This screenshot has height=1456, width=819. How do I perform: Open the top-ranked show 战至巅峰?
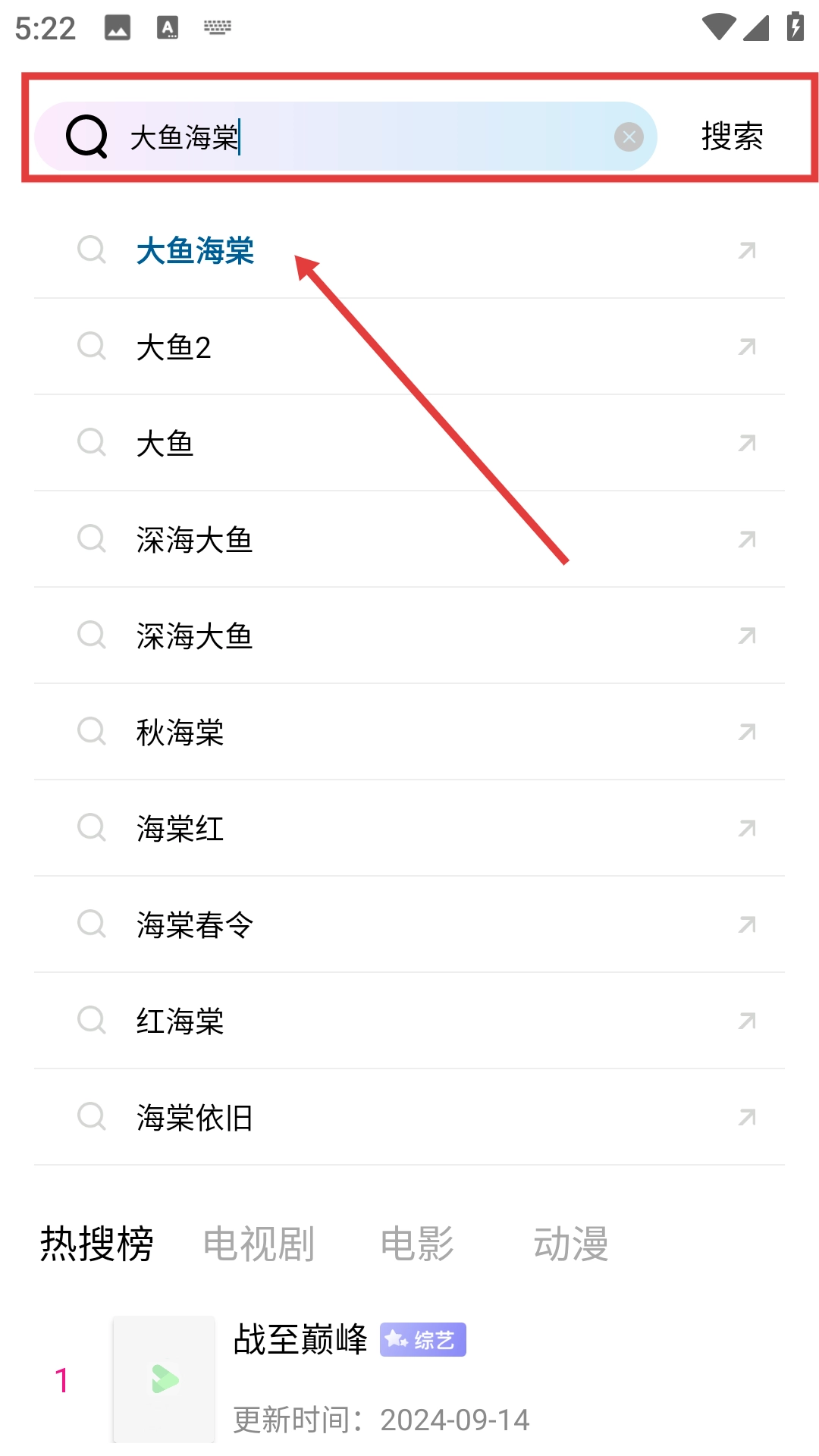(x=300, y=1340)
